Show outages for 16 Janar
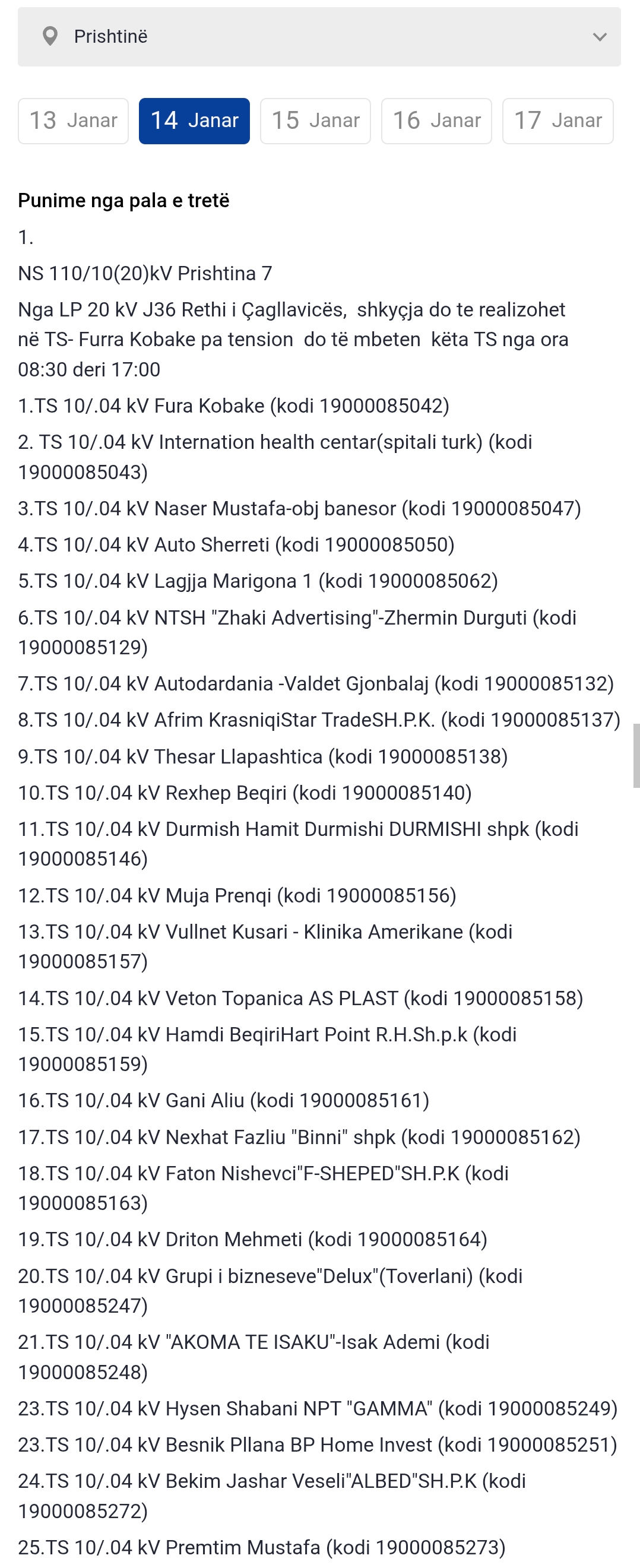 [x=436, y=121]
